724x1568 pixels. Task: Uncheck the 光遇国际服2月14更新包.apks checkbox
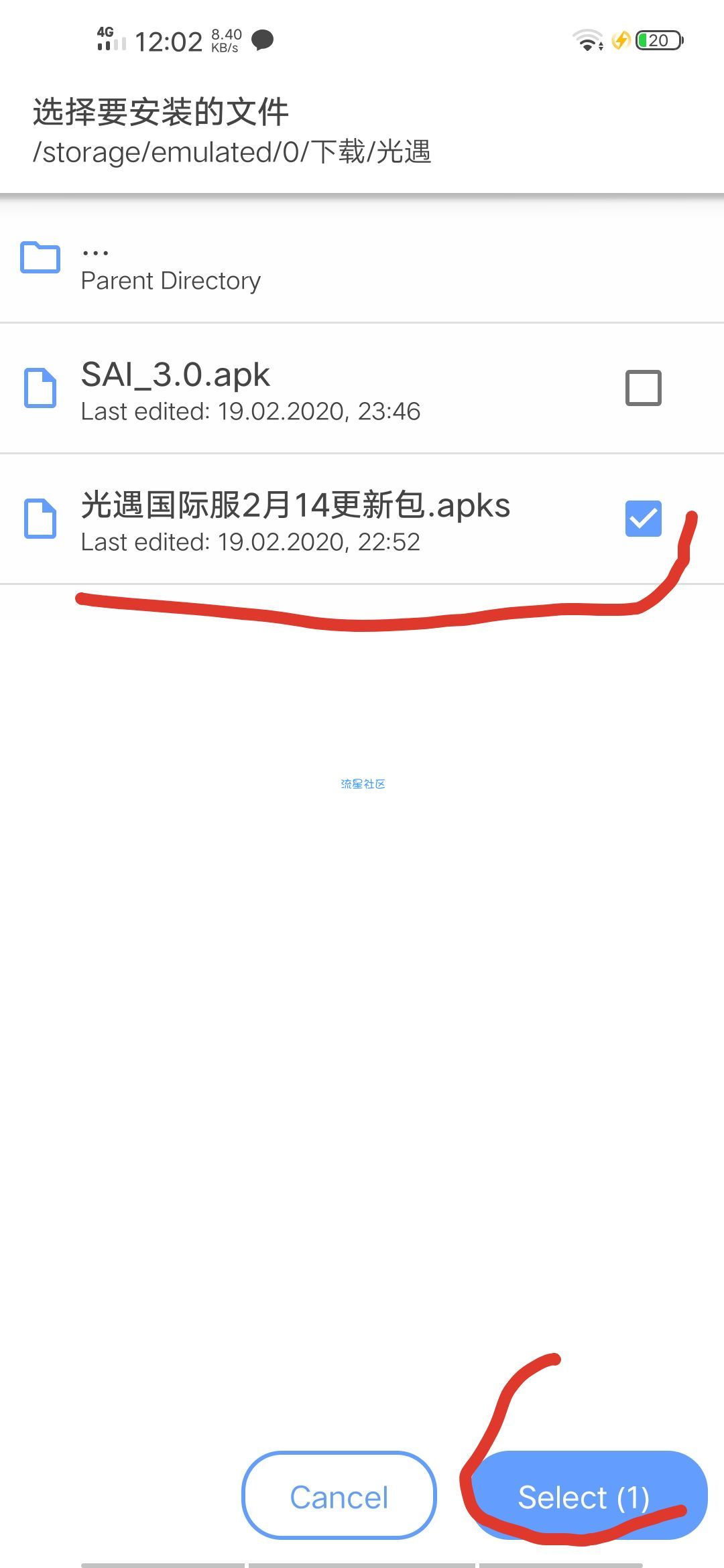tap(643, 519)
